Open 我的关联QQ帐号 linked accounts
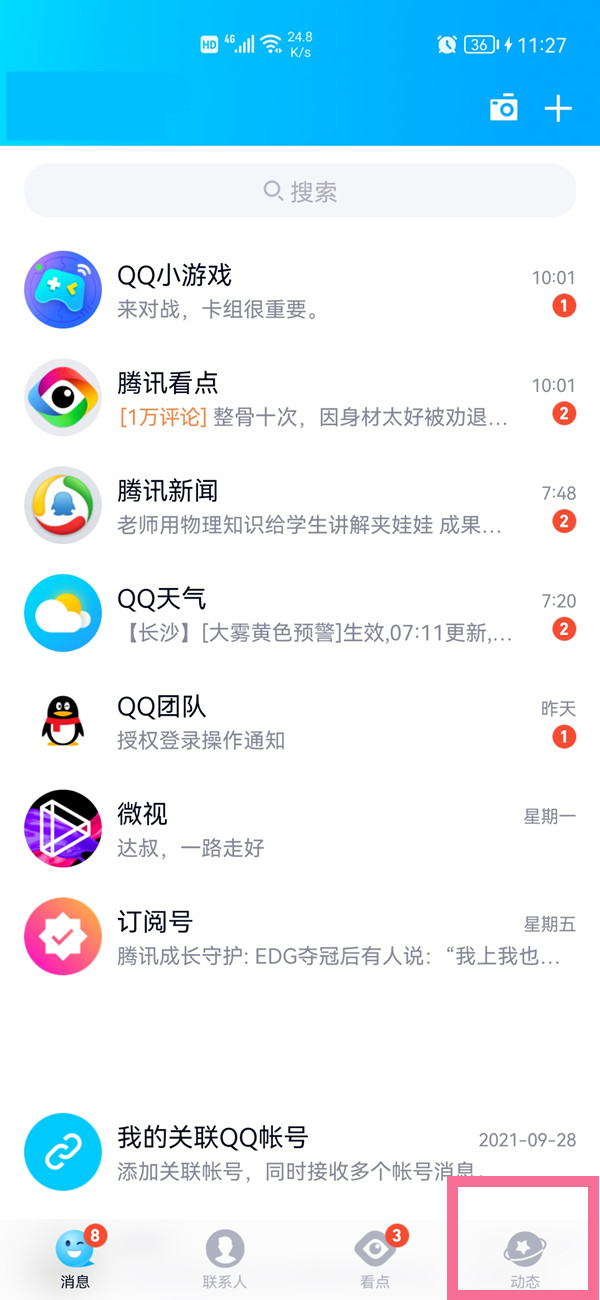The height and width of the screenshot is (1300, 600). click(300, 1152)
